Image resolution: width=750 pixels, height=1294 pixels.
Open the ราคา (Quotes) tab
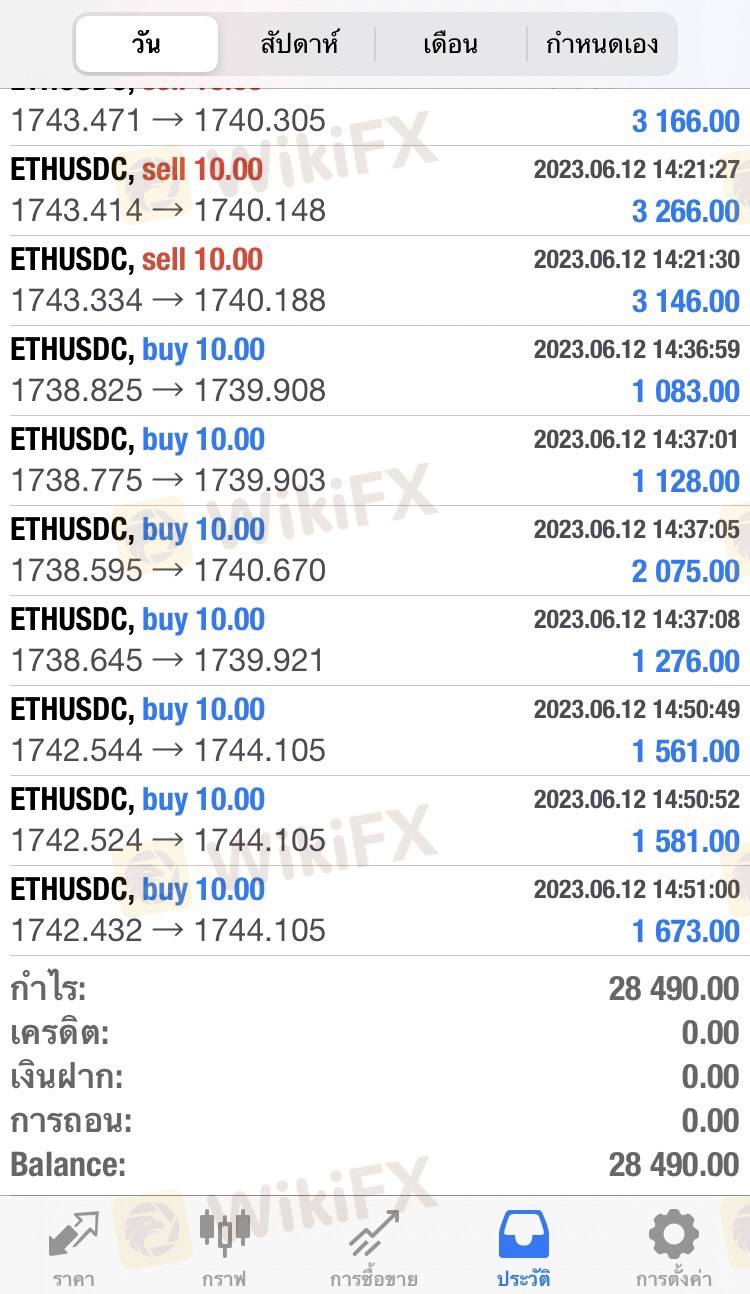coord(75,1246)
